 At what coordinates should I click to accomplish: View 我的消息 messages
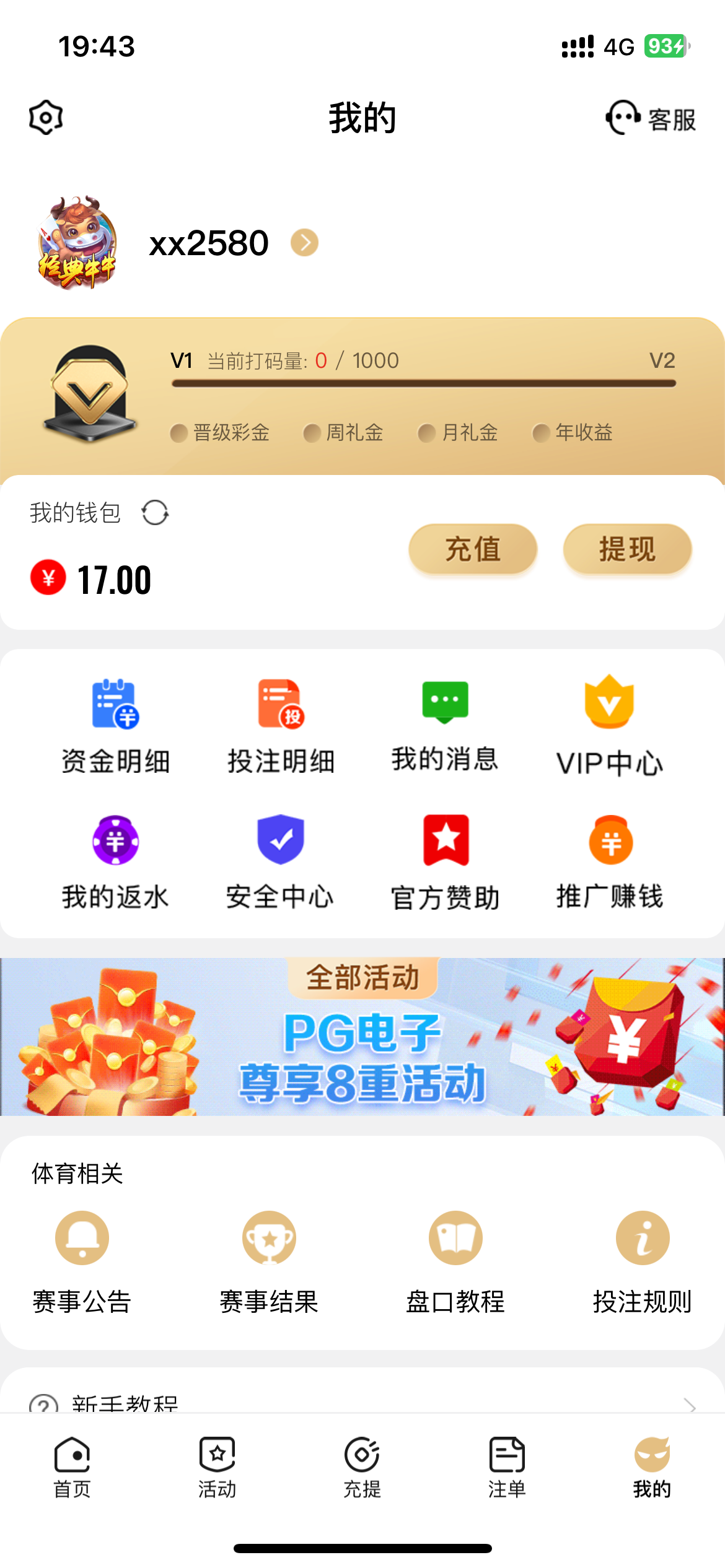tap(445, 726)
